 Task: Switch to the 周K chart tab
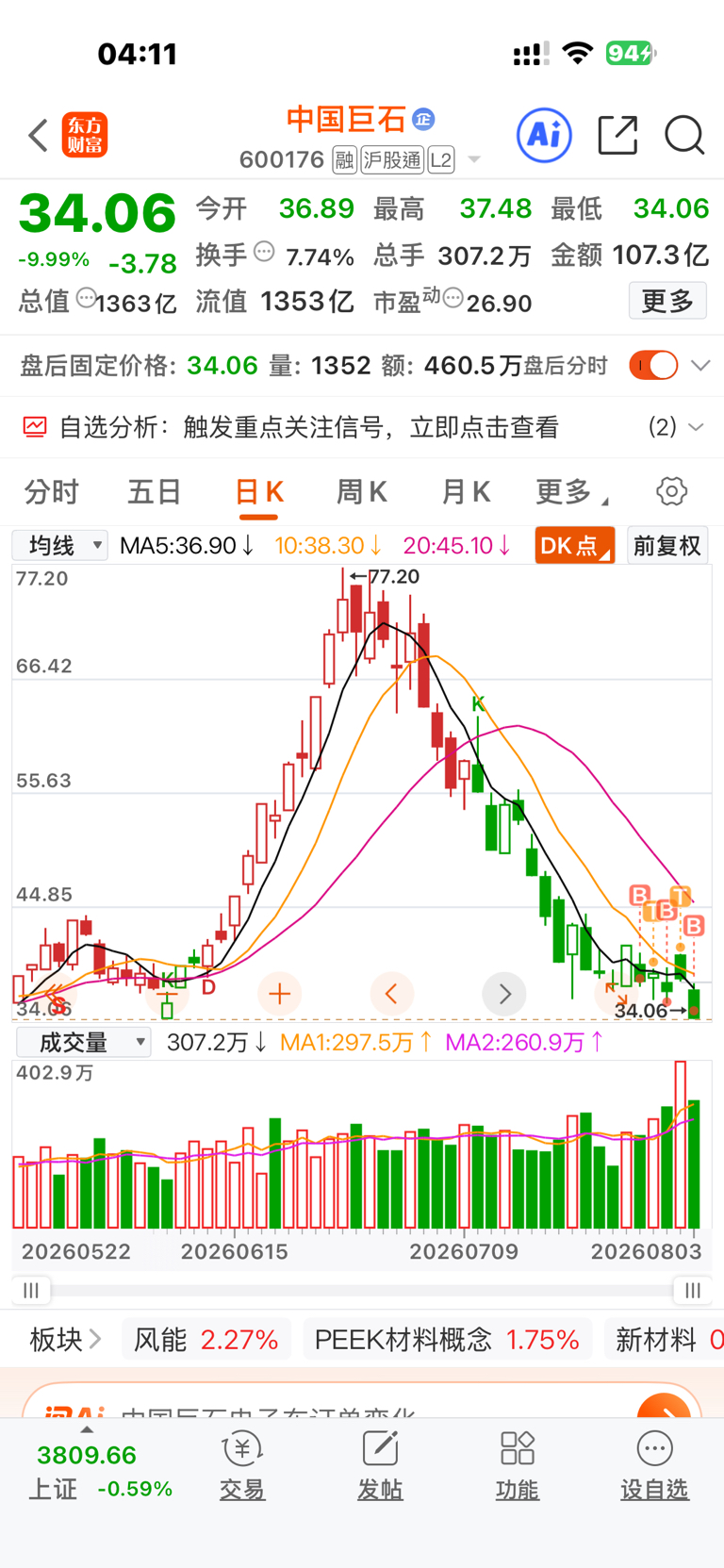pos(362,491)
